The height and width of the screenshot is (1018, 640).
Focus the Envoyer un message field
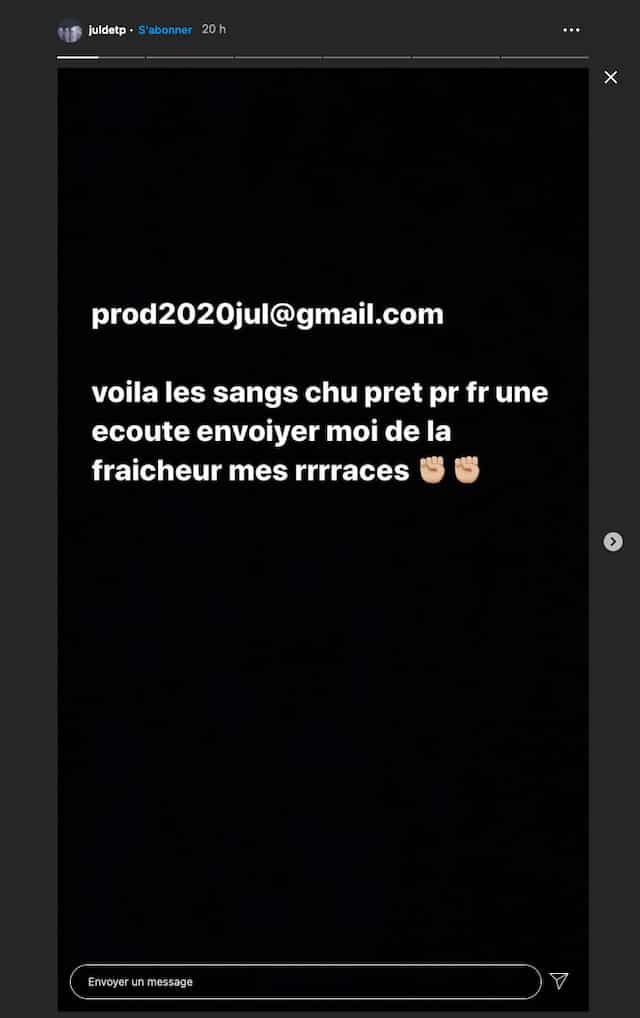[x=305, y=981]
